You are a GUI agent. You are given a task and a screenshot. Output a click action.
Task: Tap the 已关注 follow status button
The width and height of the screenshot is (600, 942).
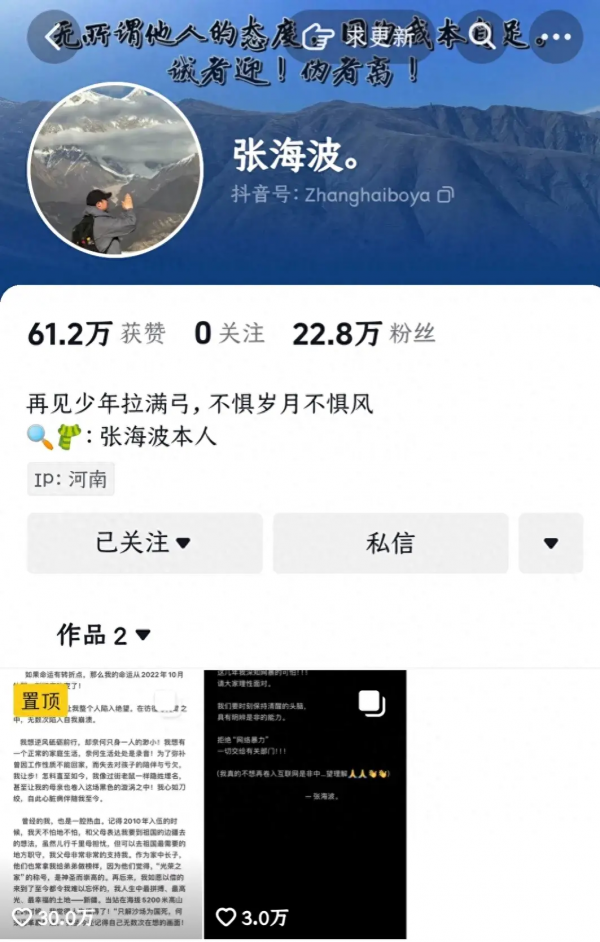(144, 543)
